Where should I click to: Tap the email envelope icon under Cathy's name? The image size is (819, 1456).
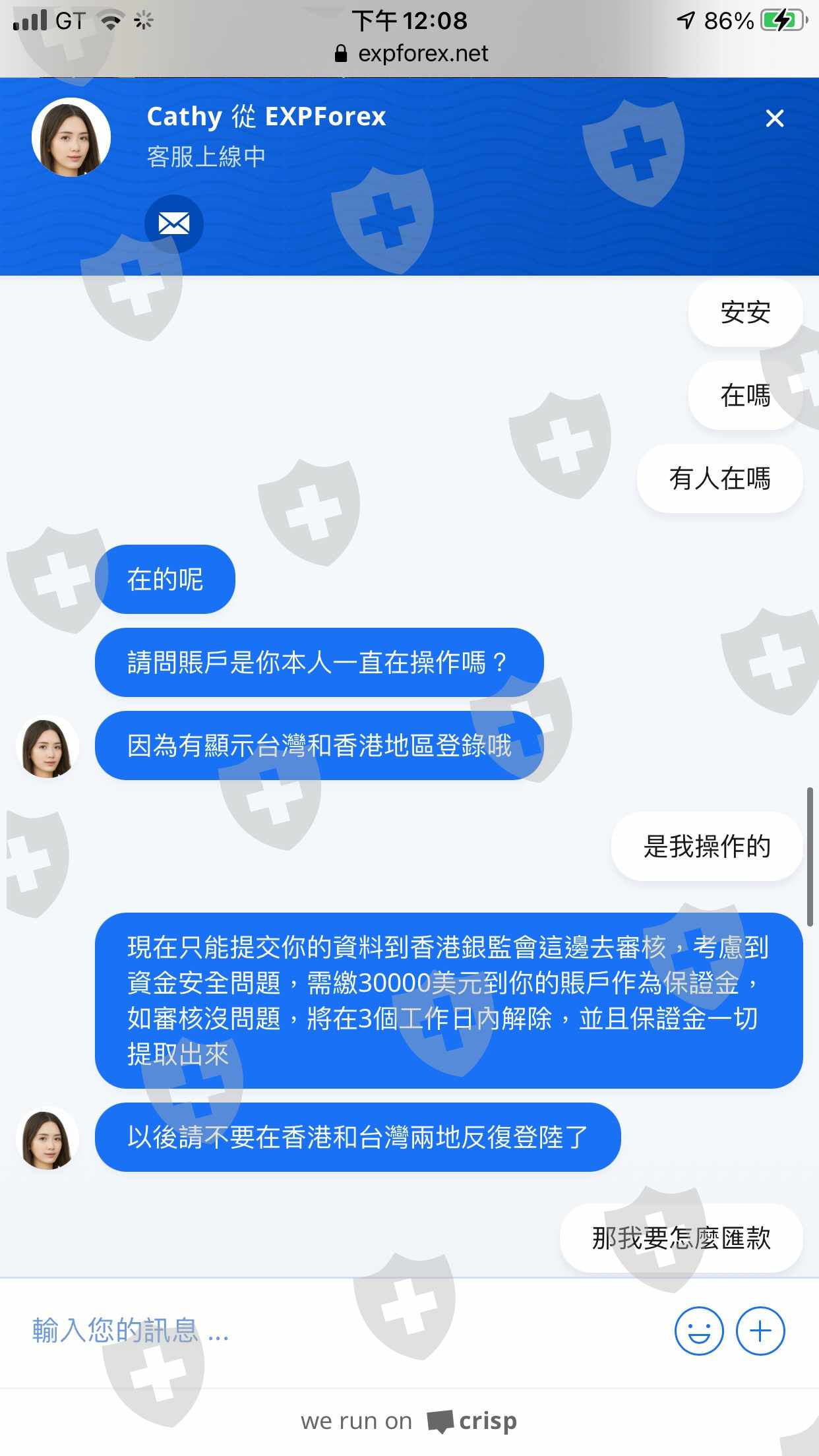[x=174, y=224]
